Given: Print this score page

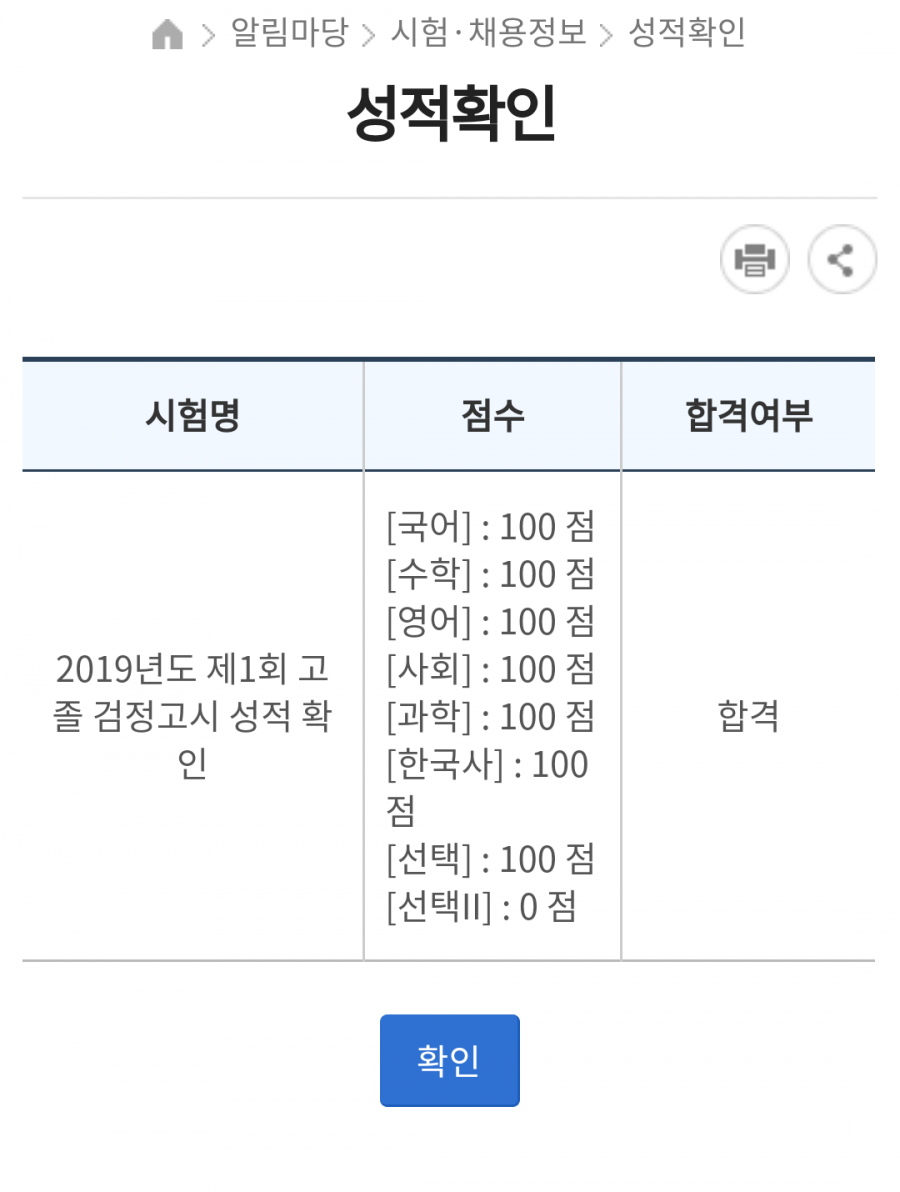Looking at the screenshot, I should coord(755,260).
